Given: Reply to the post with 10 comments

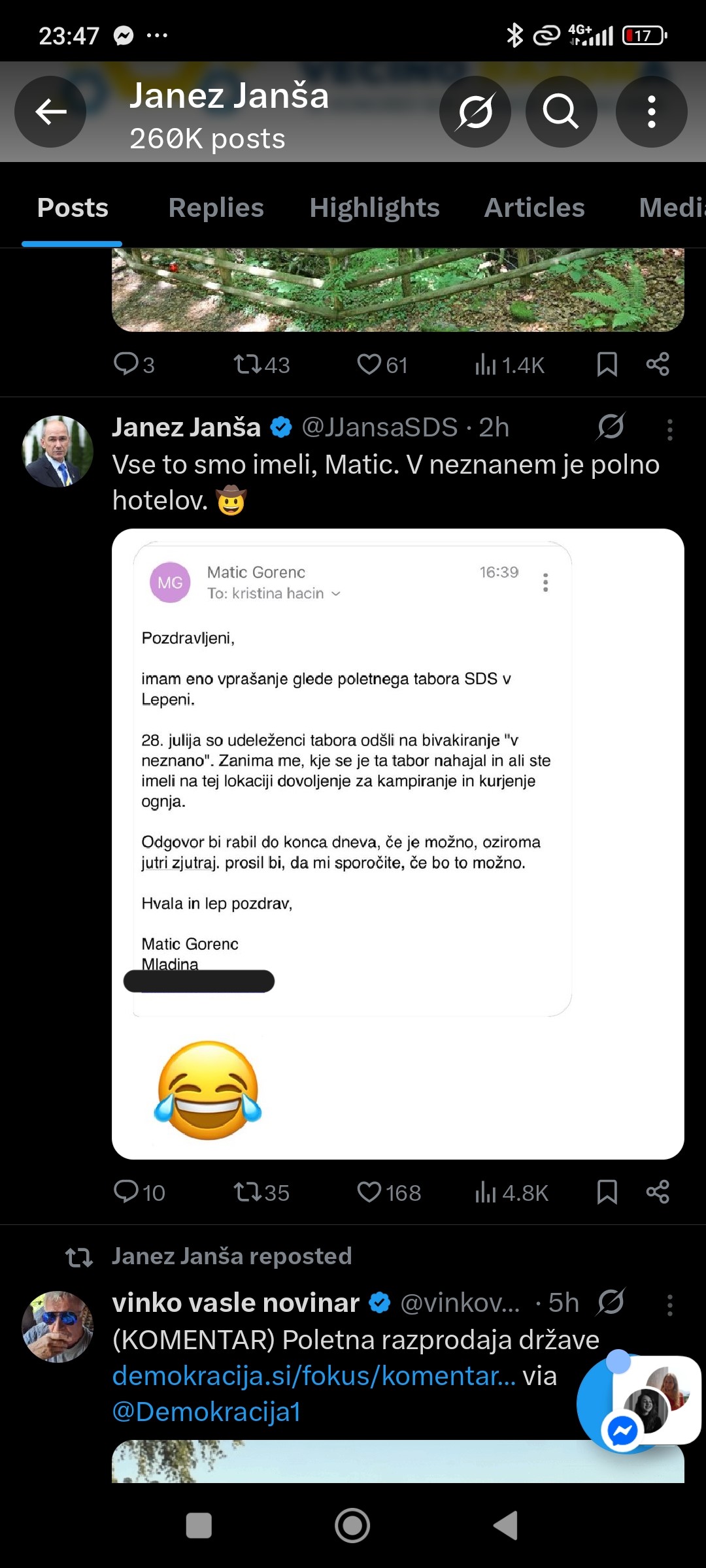Looking at the screenshot, I should pyautogui.click(x=139, y=1192).
